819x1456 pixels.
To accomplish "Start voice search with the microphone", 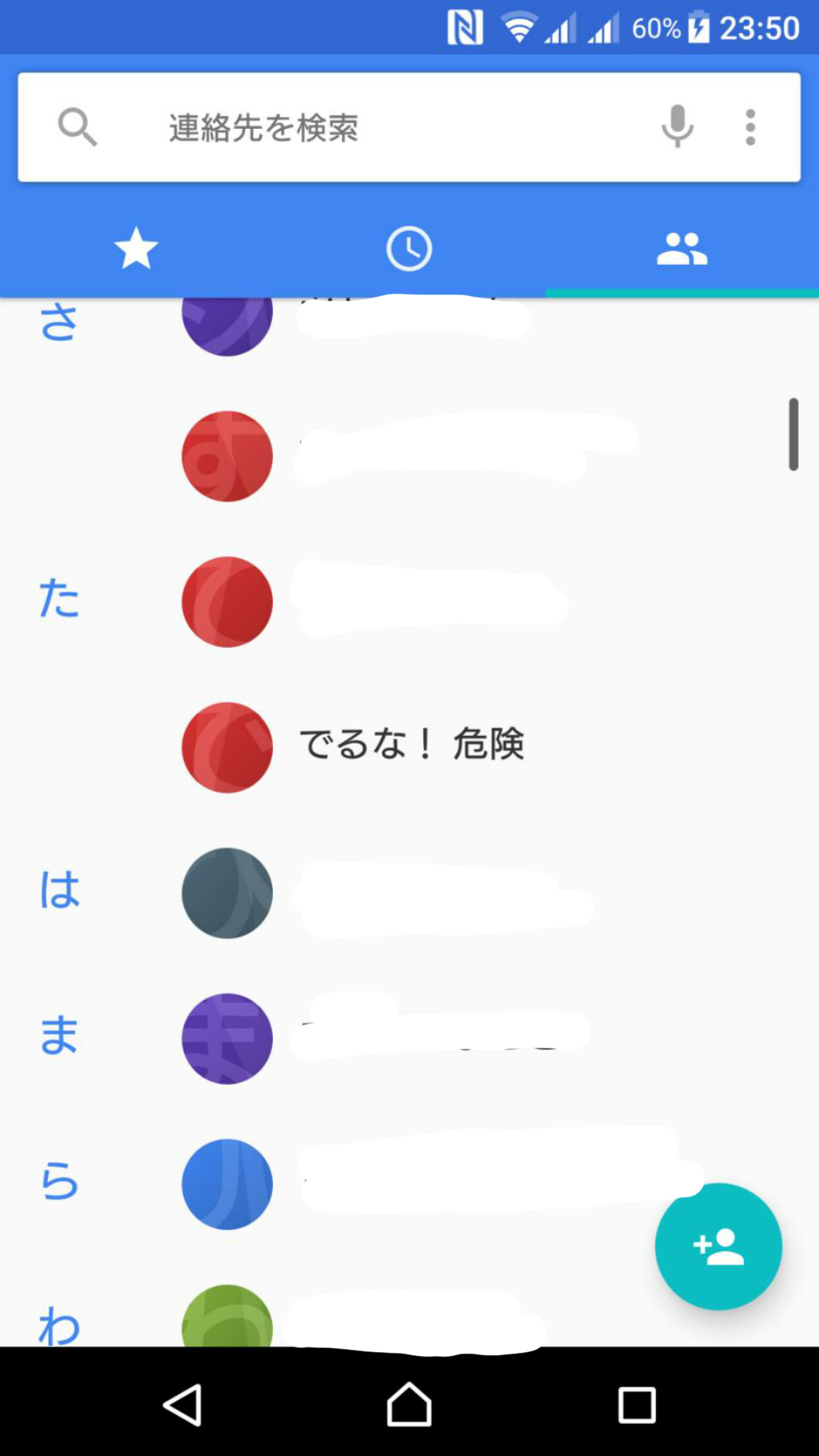I will click(x=677, y=127).
